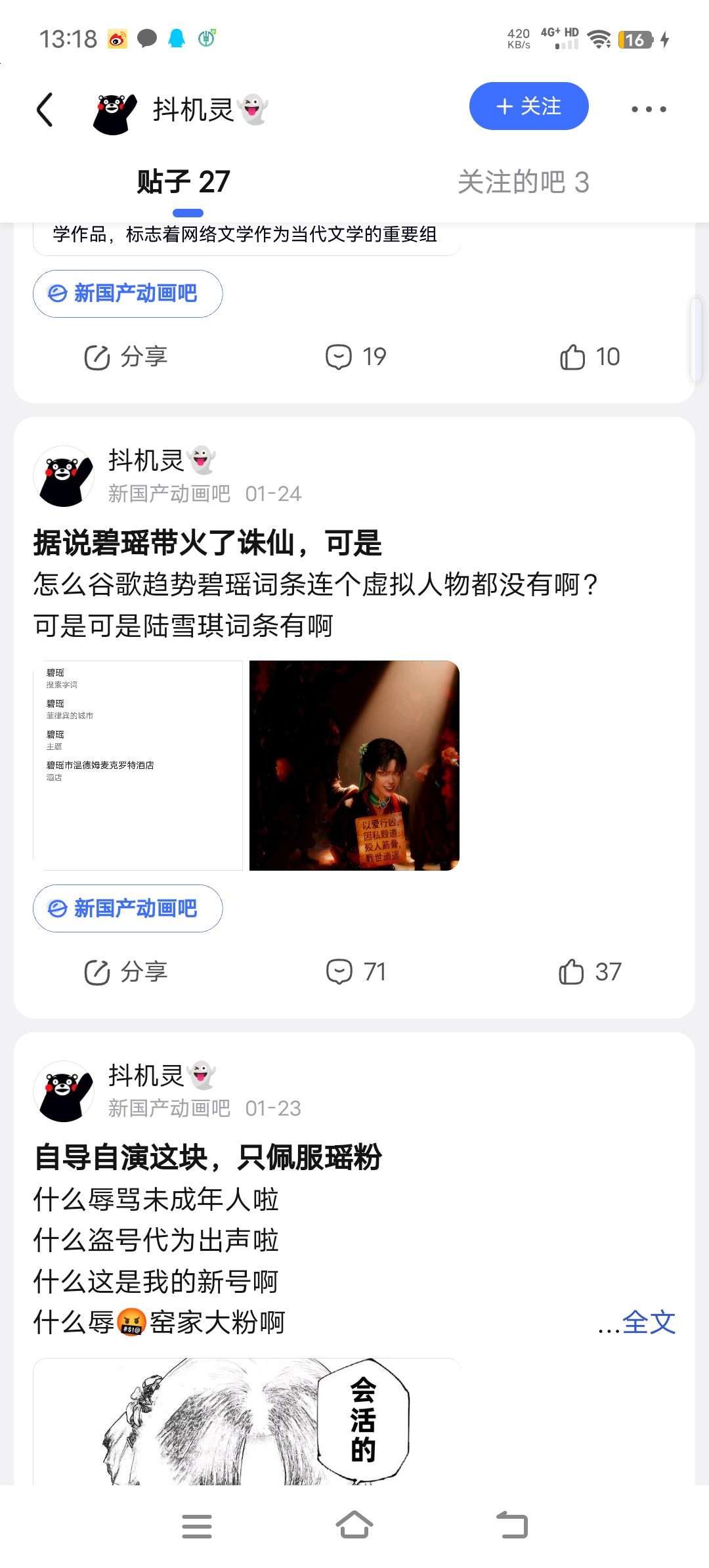The width and height of the screenshot is (709, 1568).
Task: Like the post showing 10 likes
Action: point(590,357)
